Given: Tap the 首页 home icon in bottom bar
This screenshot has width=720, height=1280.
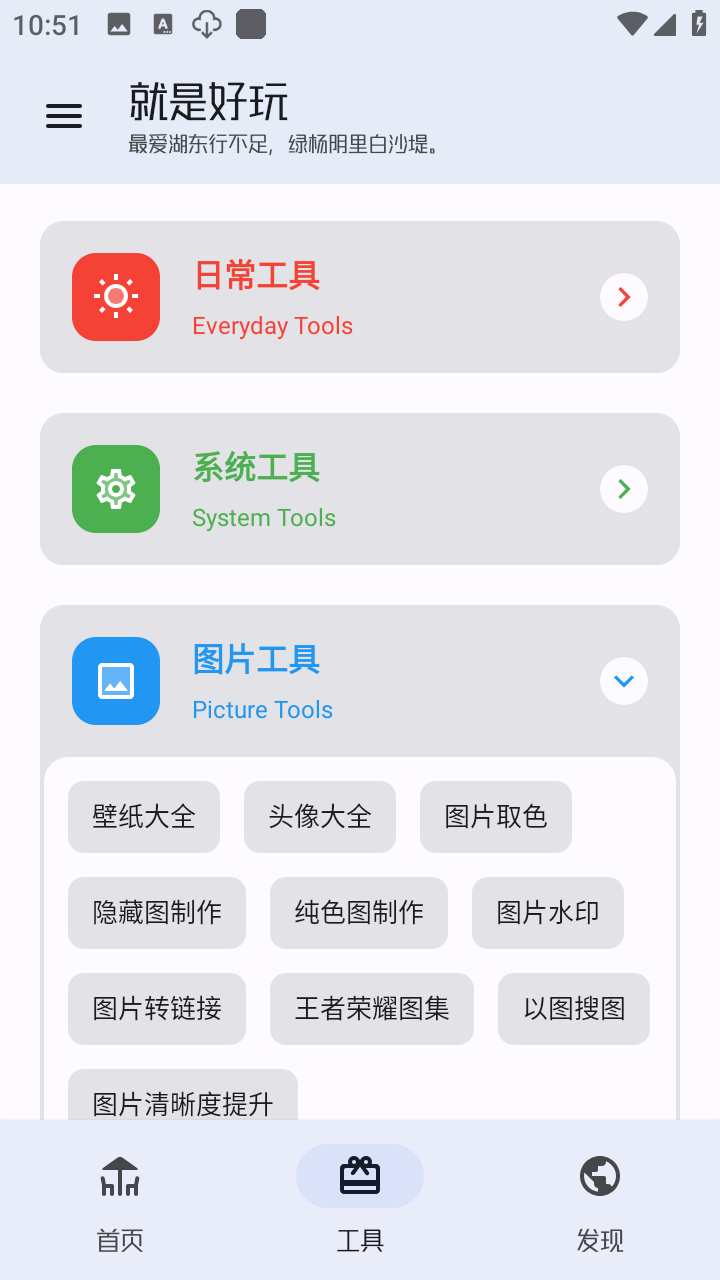Looking at the screenshot, I should (x=119, y=1176).
